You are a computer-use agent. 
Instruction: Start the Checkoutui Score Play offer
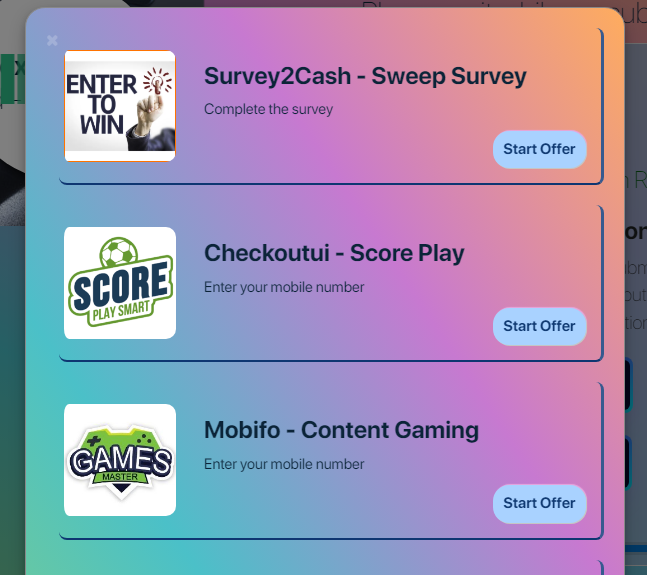[x=539, y=326]
